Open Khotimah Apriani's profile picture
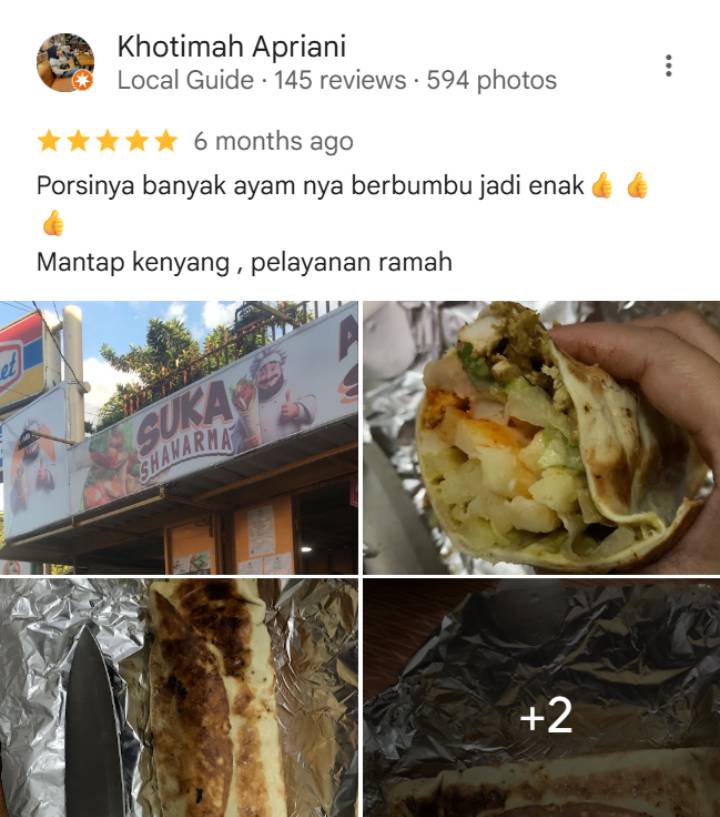The image size is (720, 817). pyautogui.click(x=65, y=63)
